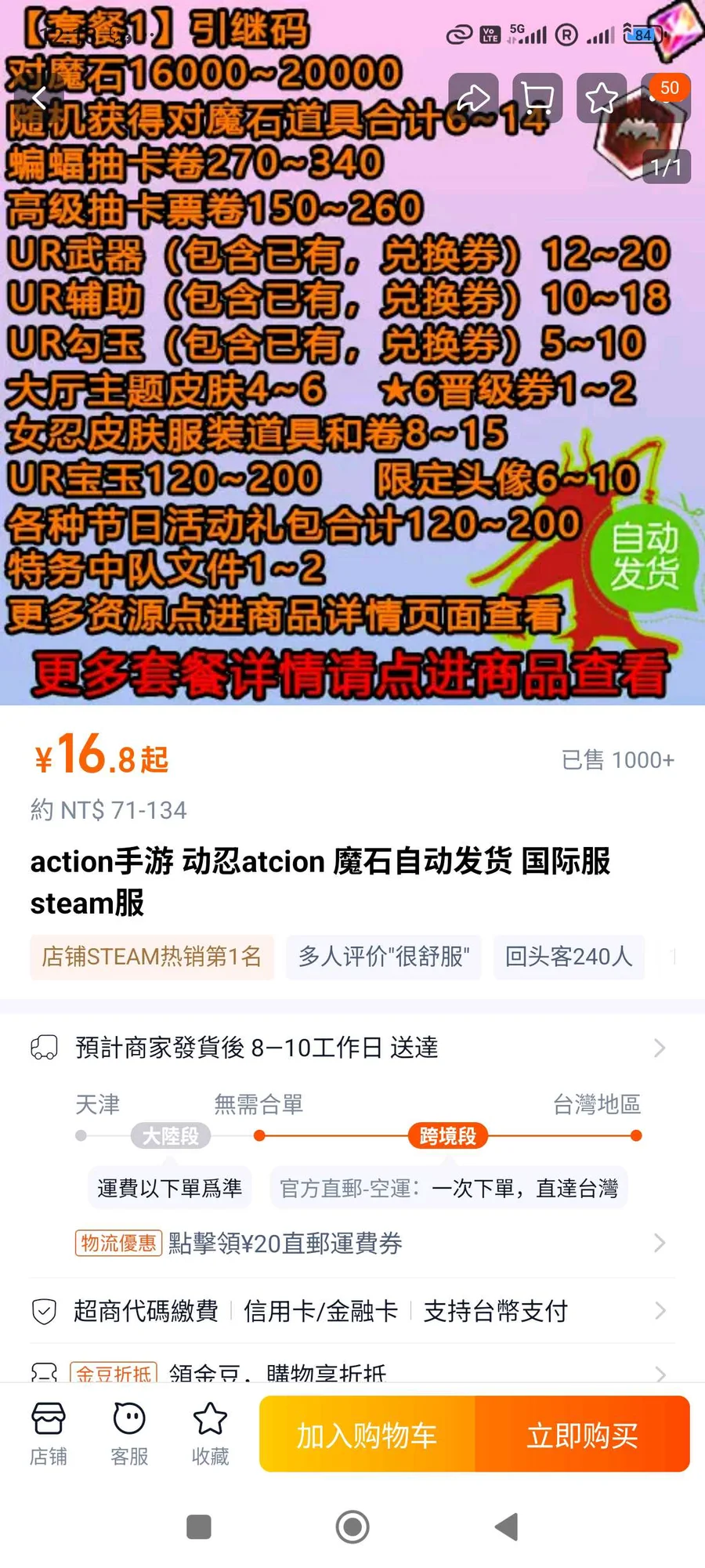Add item to 收藏 favorites
The image size is (705, 1568).
(210, 1434)
